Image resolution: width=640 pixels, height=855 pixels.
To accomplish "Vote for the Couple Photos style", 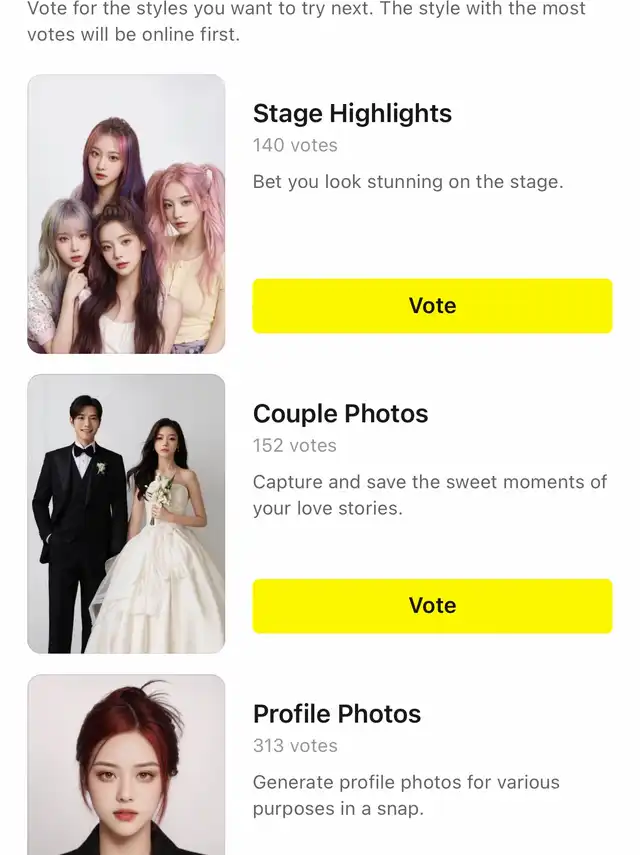I will pyautogui.click(x=432, y=606).
